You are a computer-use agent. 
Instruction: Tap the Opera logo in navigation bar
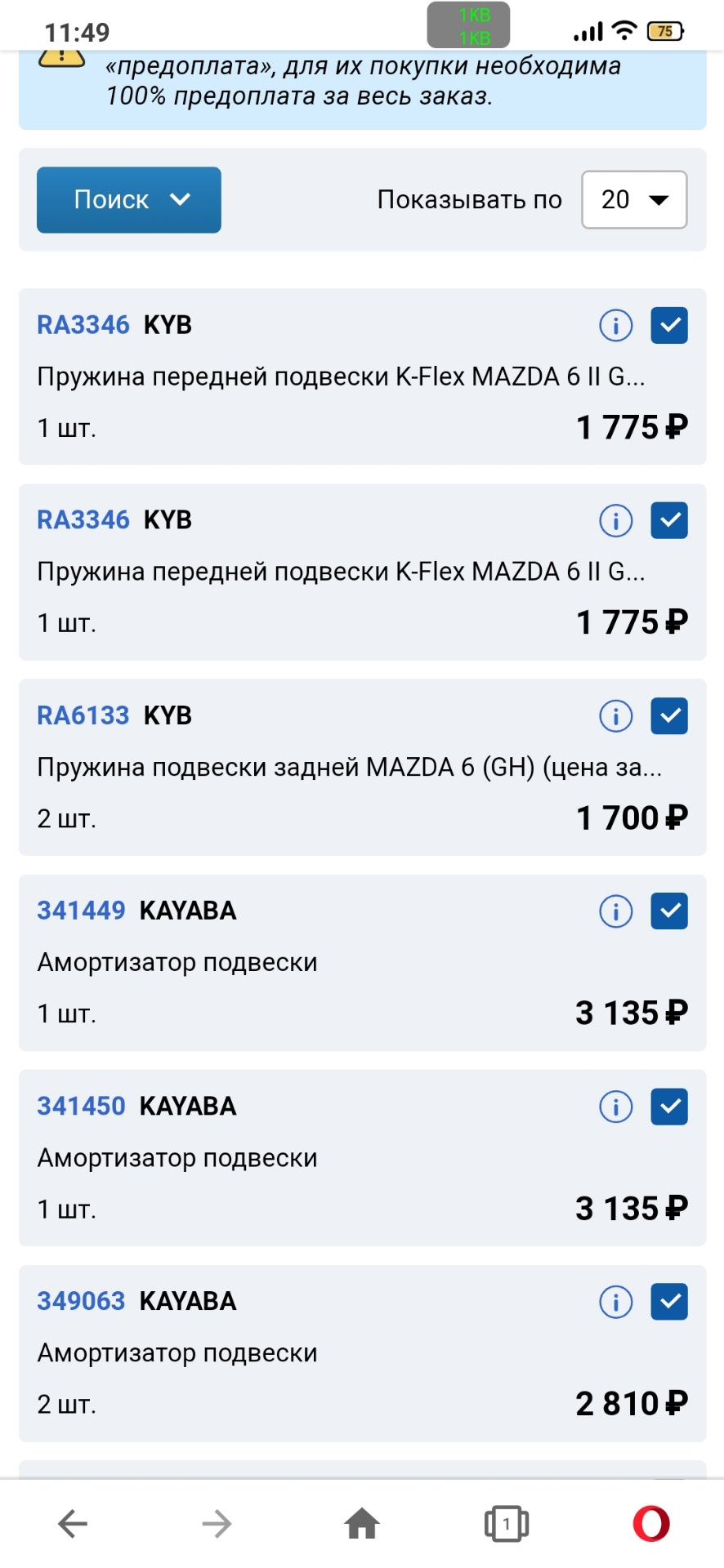tap(651, 1522)
